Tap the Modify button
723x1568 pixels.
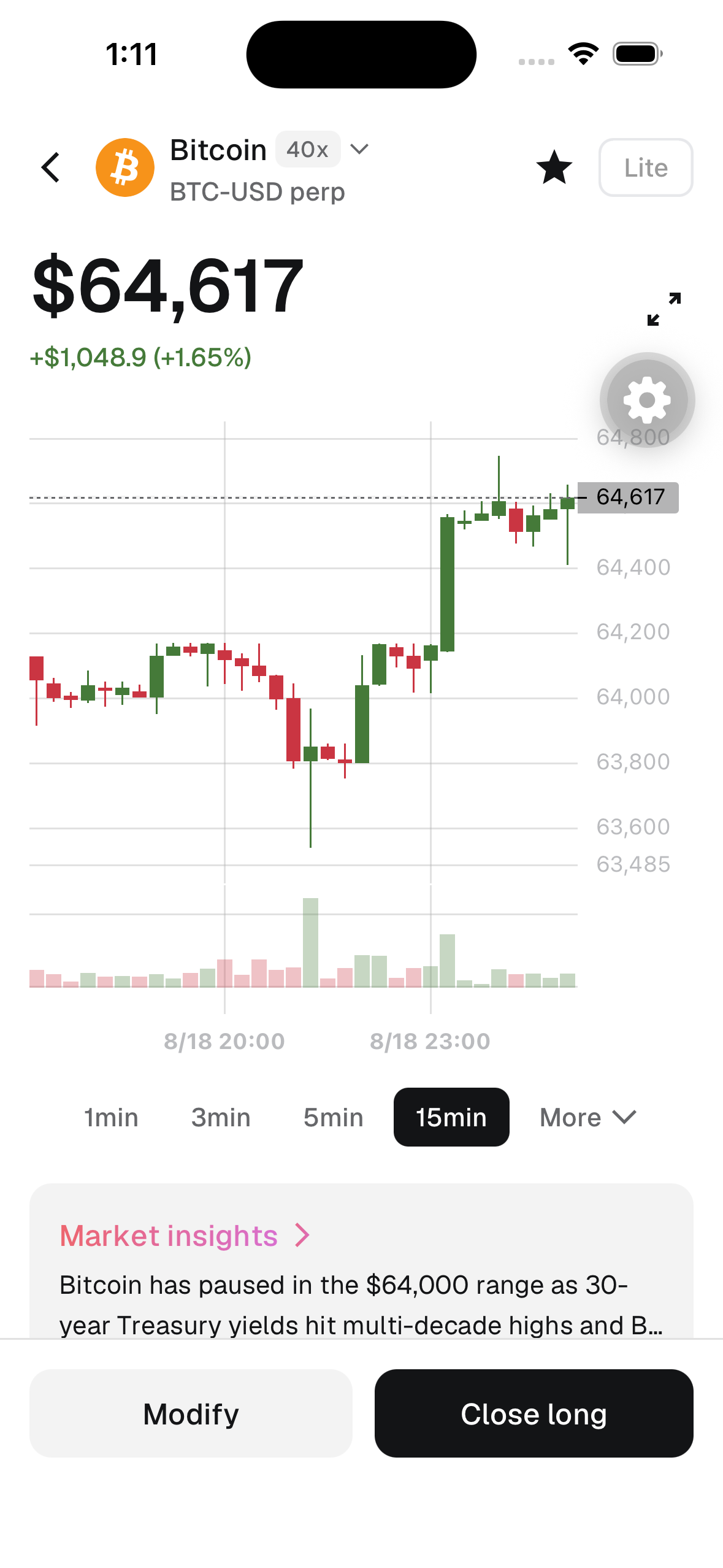tap(191, 1413)
